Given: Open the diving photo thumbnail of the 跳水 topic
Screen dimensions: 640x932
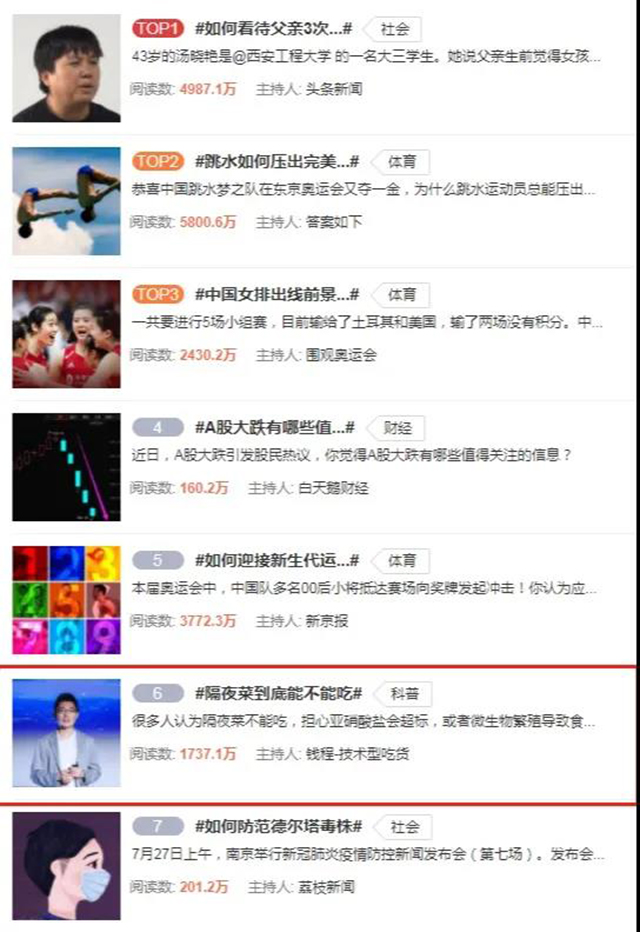Looking at the screenshot, I should pyautogui.click(x=66, y=201).
